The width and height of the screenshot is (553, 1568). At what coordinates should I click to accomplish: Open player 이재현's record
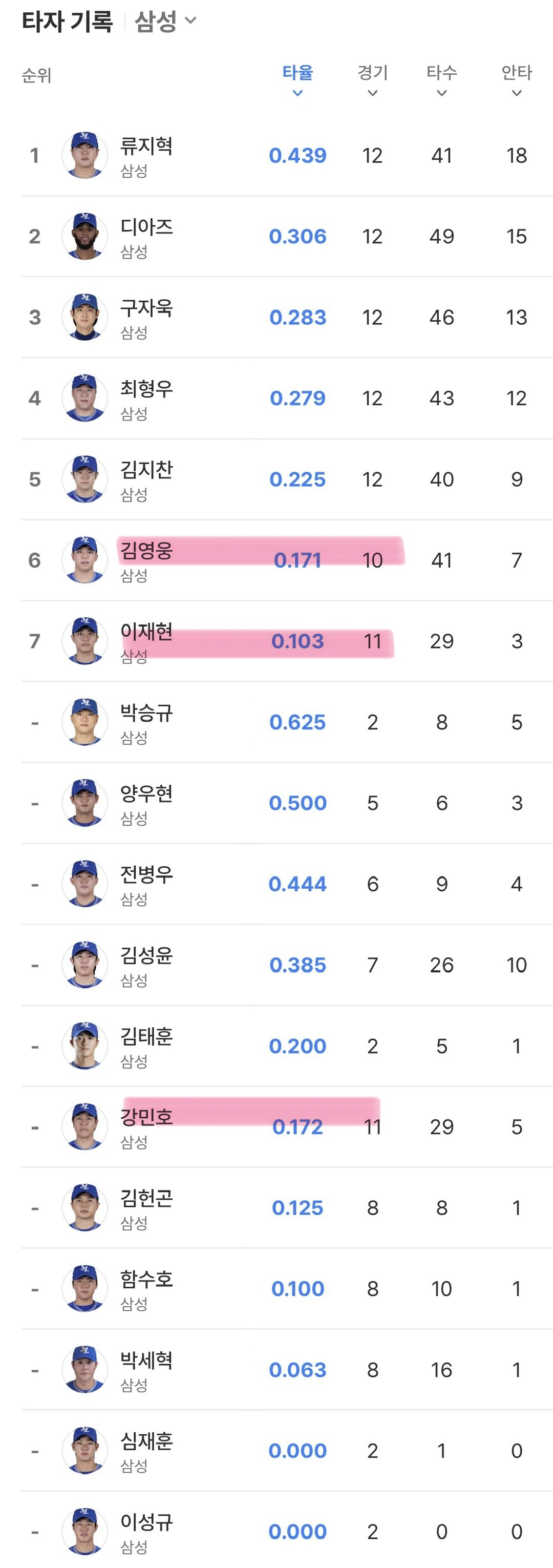(287, 641)
